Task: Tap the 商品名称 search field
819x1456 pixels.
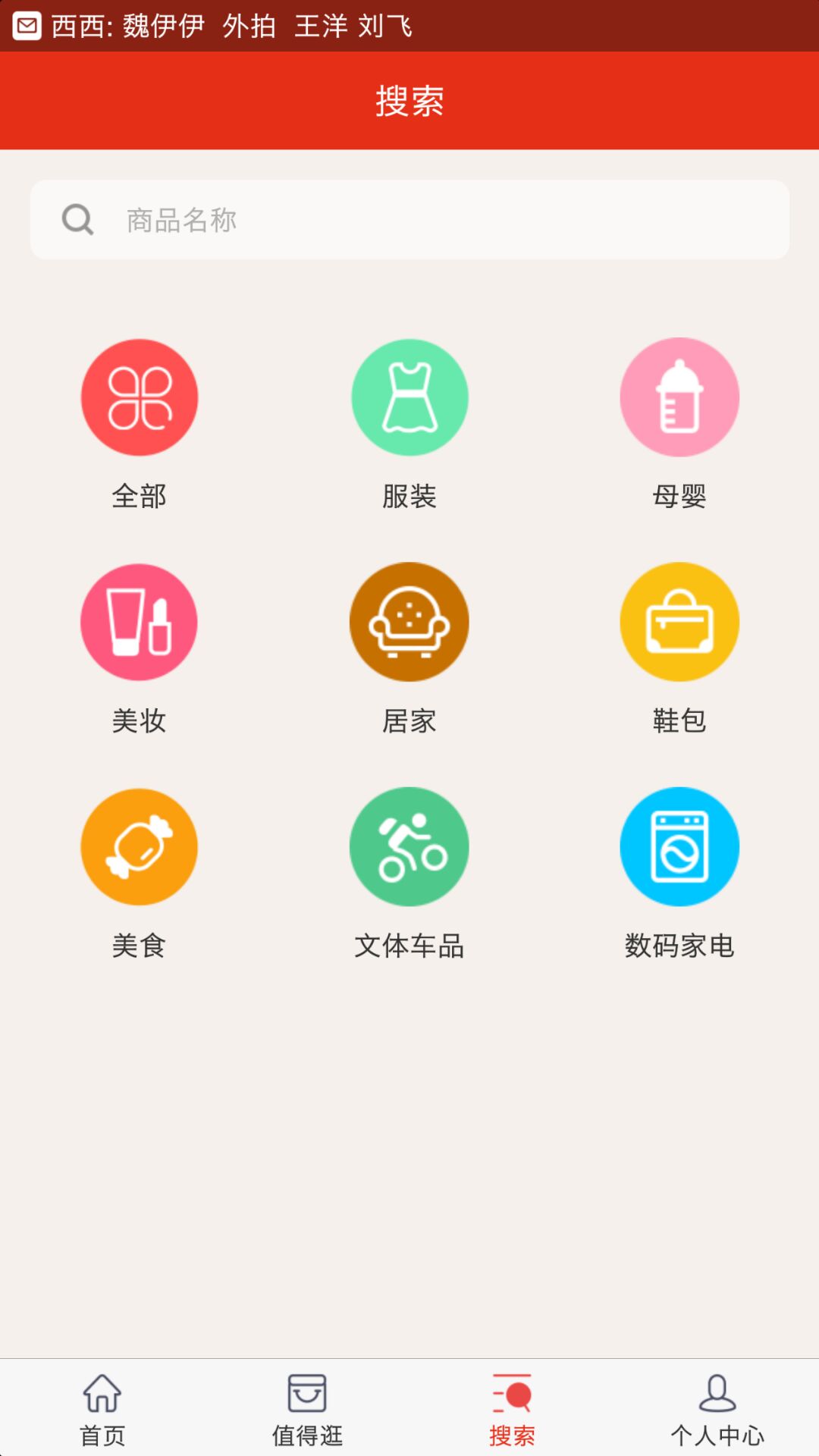Action: 409,220
